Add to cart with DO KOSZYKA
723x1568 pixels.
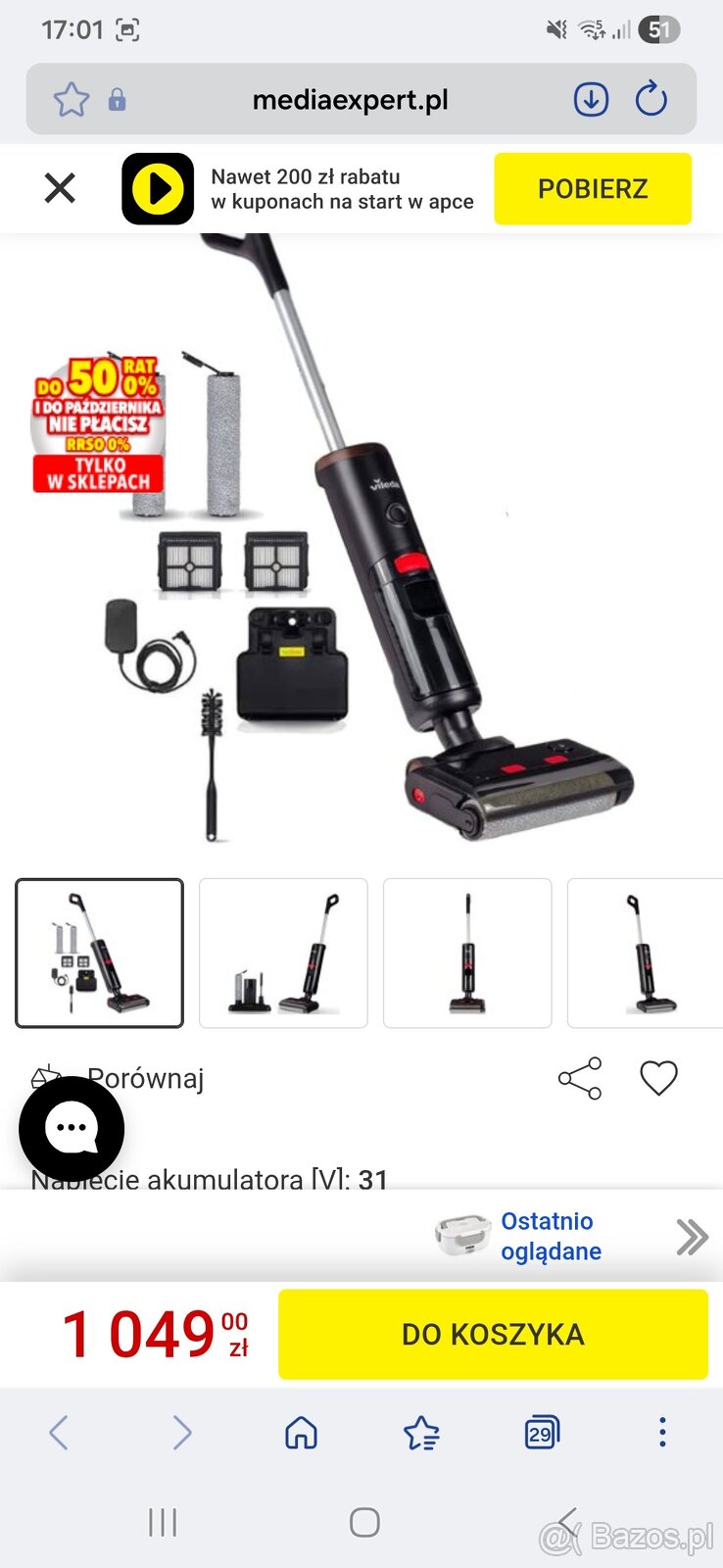tap(493, 1335)
